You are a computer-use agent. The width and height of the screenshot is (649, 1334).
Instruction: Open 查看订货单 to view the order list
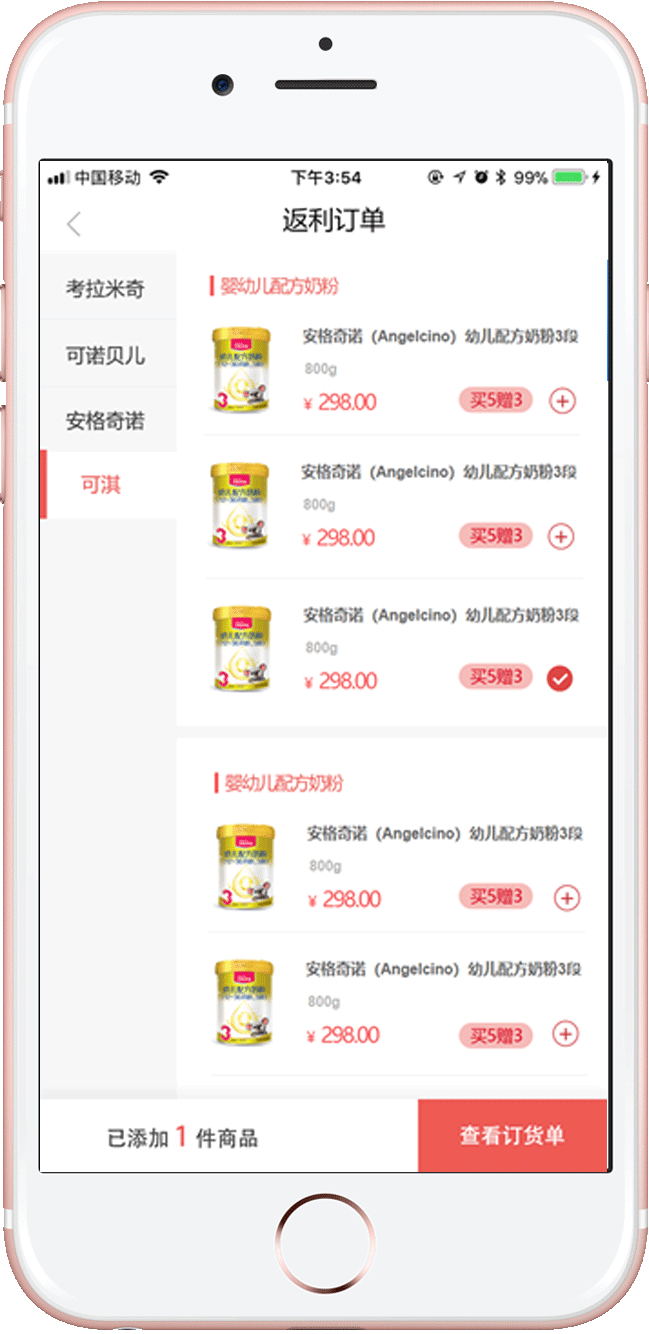pyautogui.click(x=512, y=1136)
